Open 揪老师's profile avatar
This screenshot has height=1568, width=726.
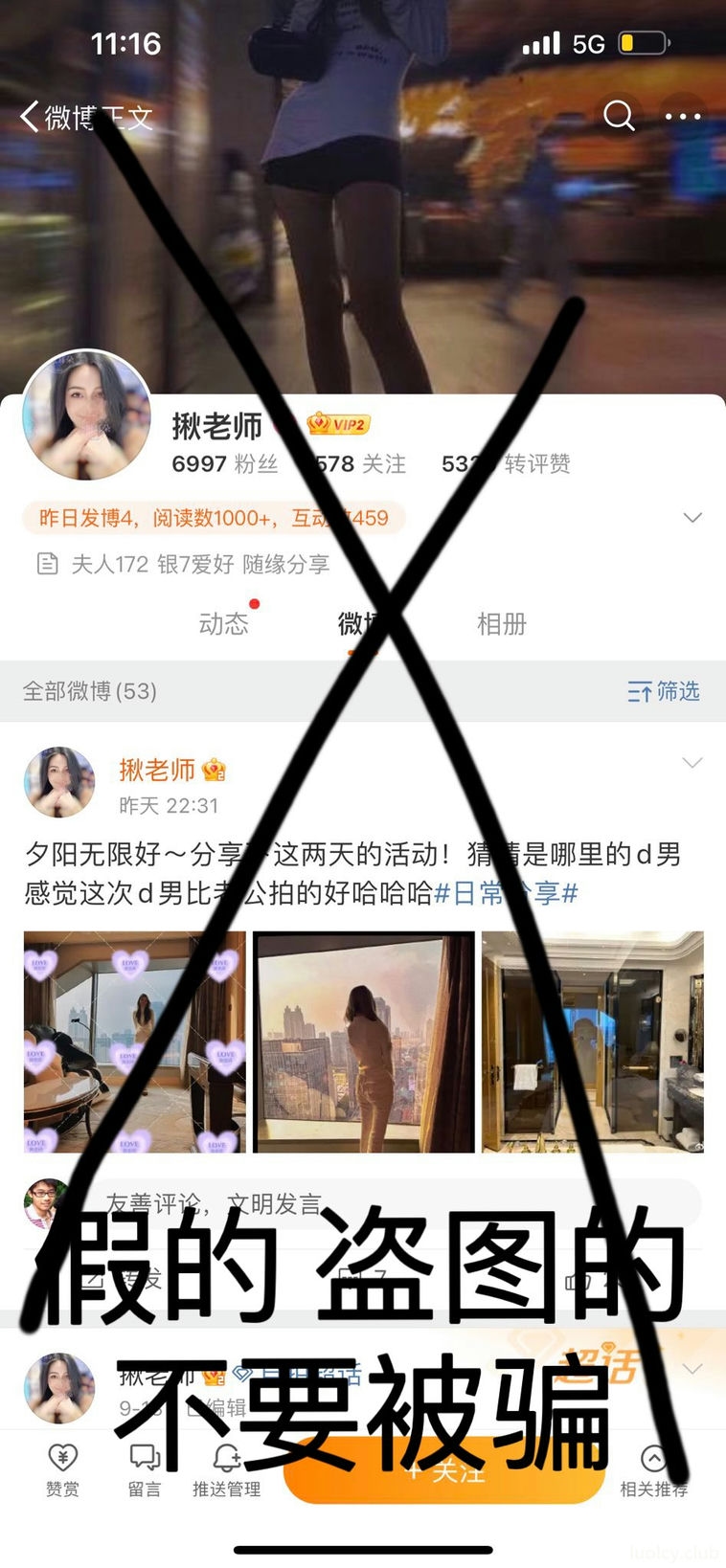tap(86, 414)
